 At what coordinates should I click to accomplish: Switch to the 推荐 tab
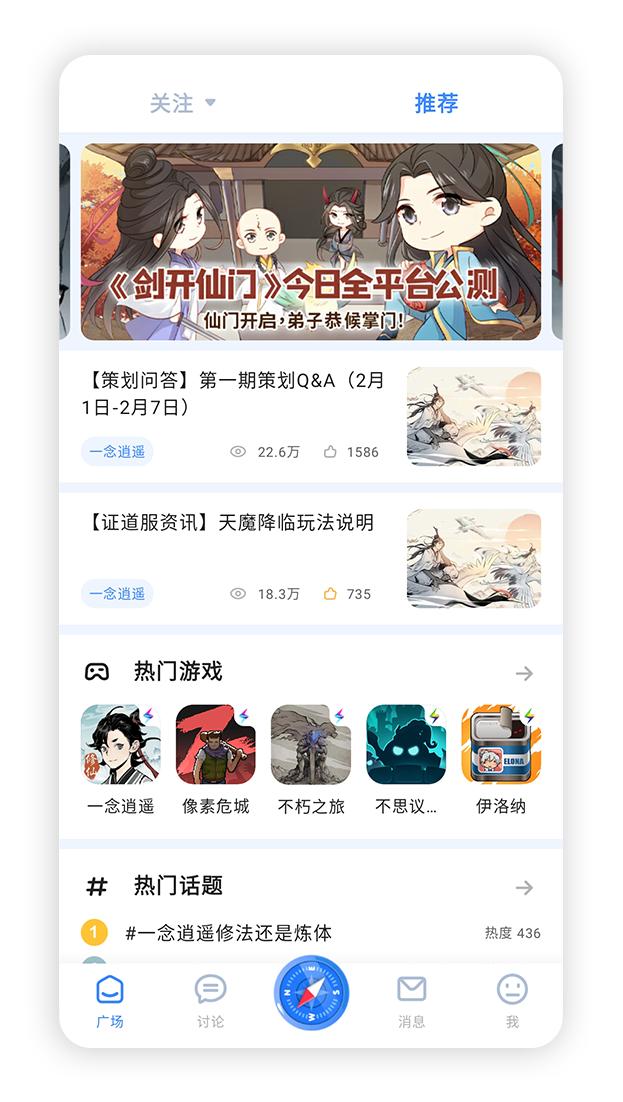click(x=436, y=103)
